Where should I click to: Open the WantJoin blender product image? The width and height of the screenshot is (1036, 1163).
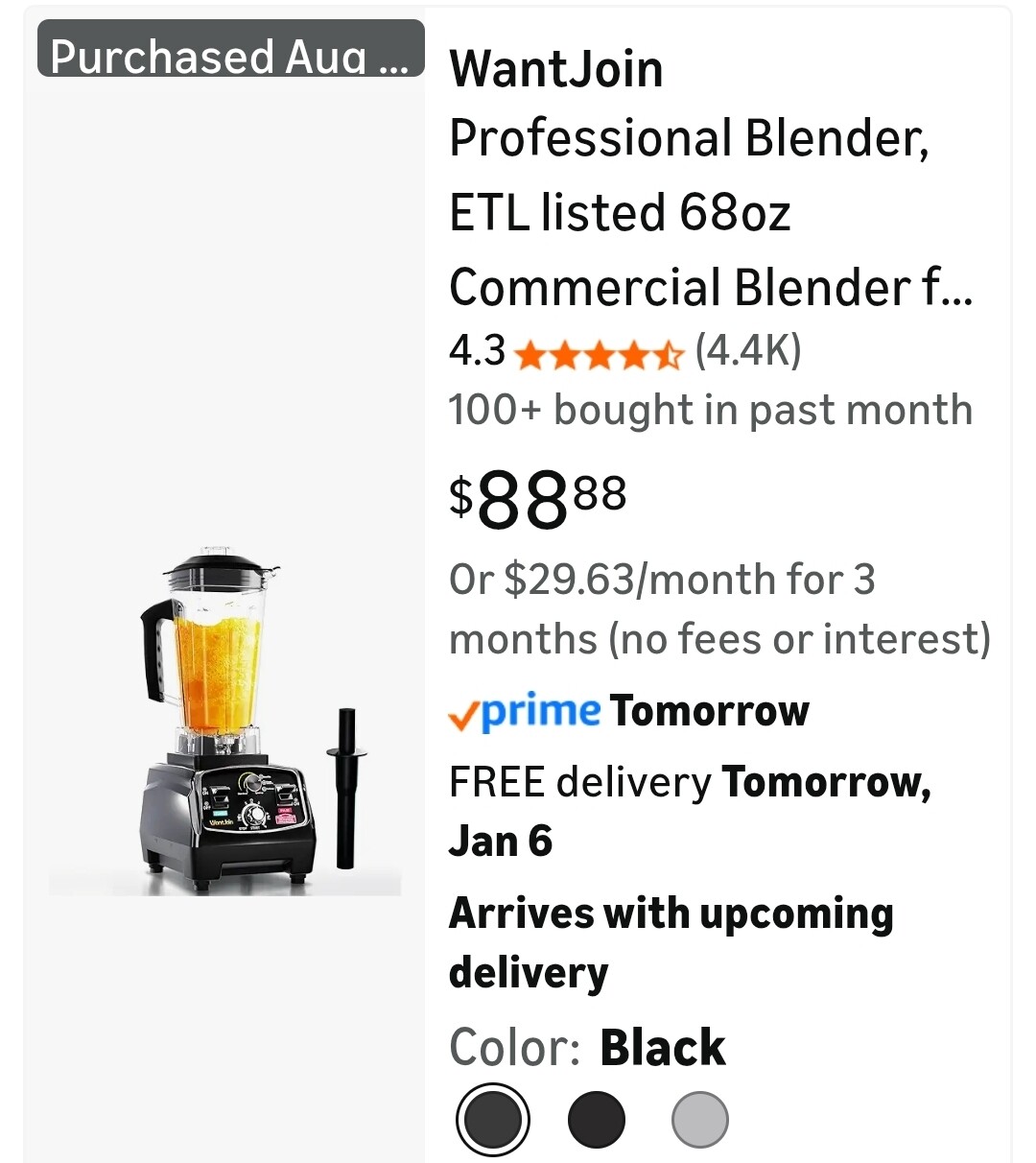pyautogui.click(x=224, y=720)
